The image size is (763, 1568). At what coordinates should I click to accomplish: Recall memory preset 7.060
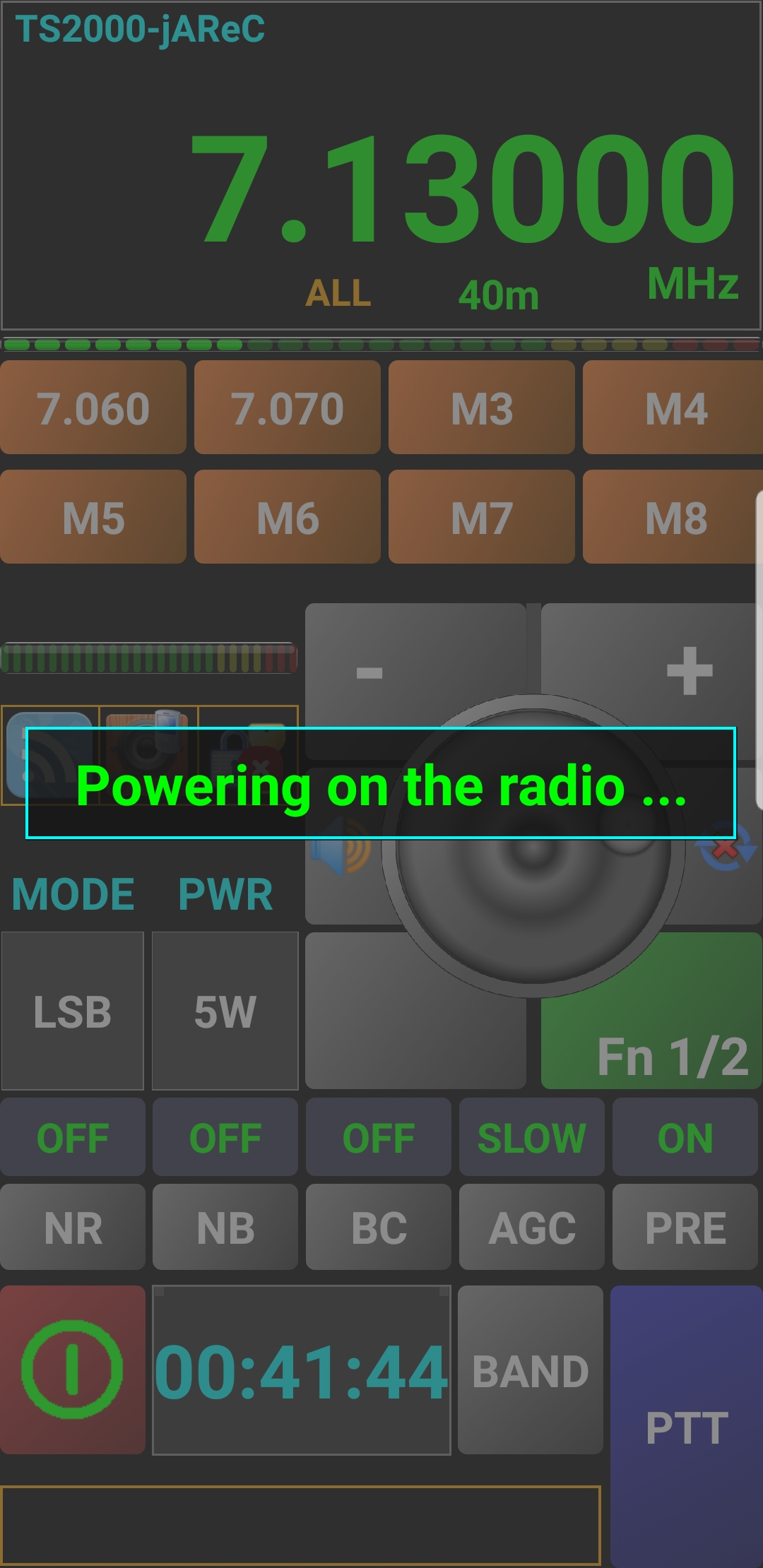click(x=93, y=408)
